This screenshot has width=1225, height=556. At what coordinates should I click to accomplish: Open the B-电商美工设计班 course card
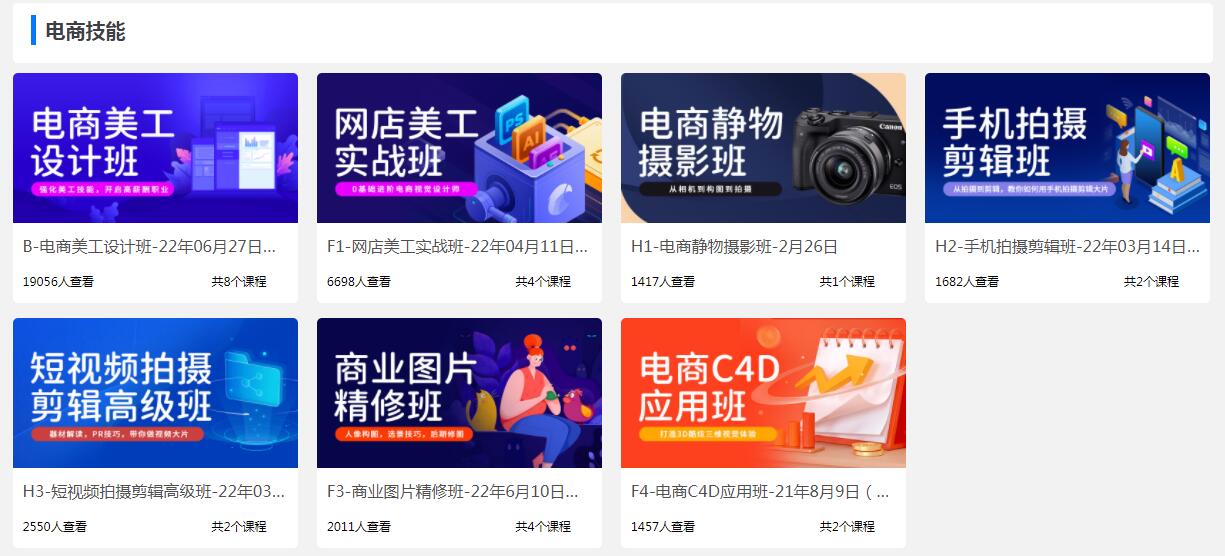tap(155, 148)
